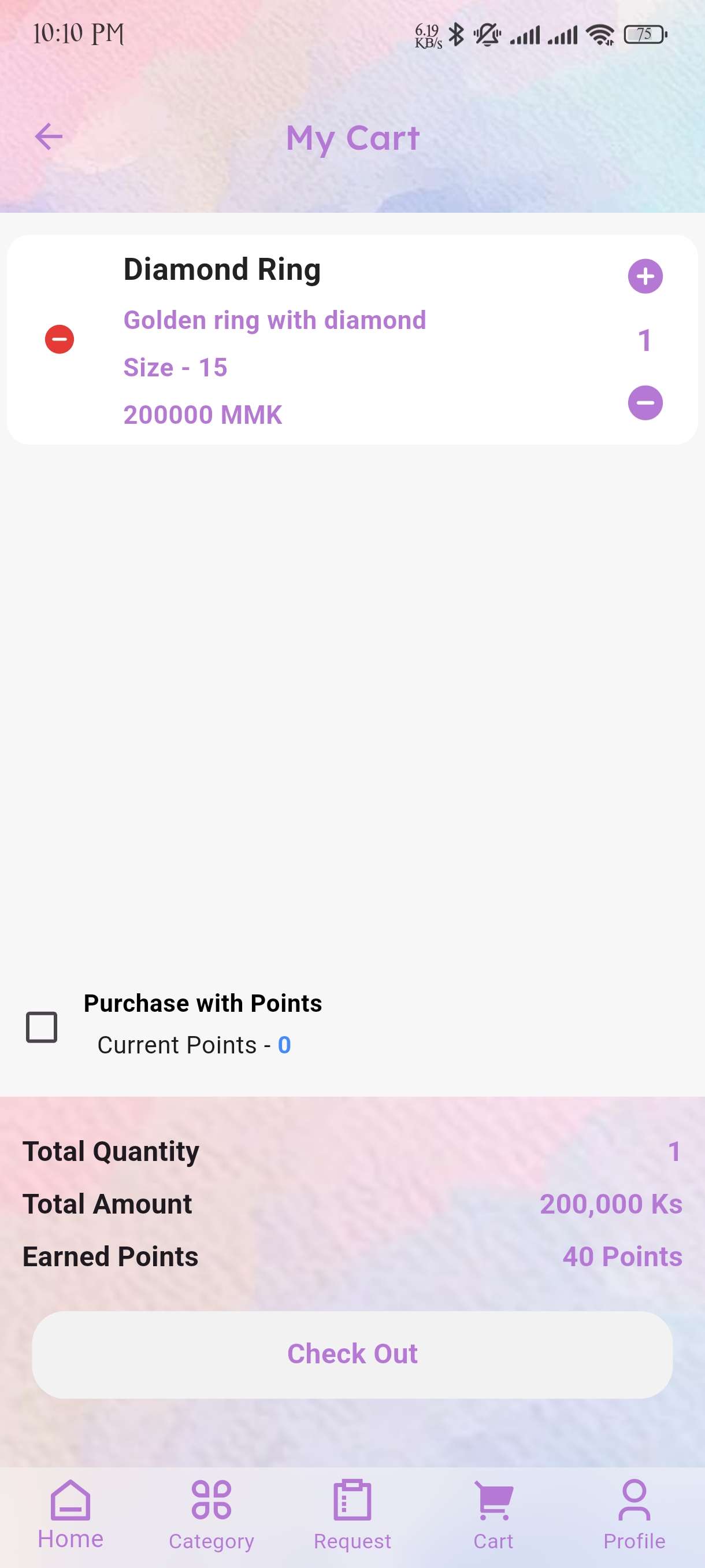Open the Profile tab
Image resolution: width=705 pixels, height=1568 pixels.
pyautogui.click(x=634, y=1515)
